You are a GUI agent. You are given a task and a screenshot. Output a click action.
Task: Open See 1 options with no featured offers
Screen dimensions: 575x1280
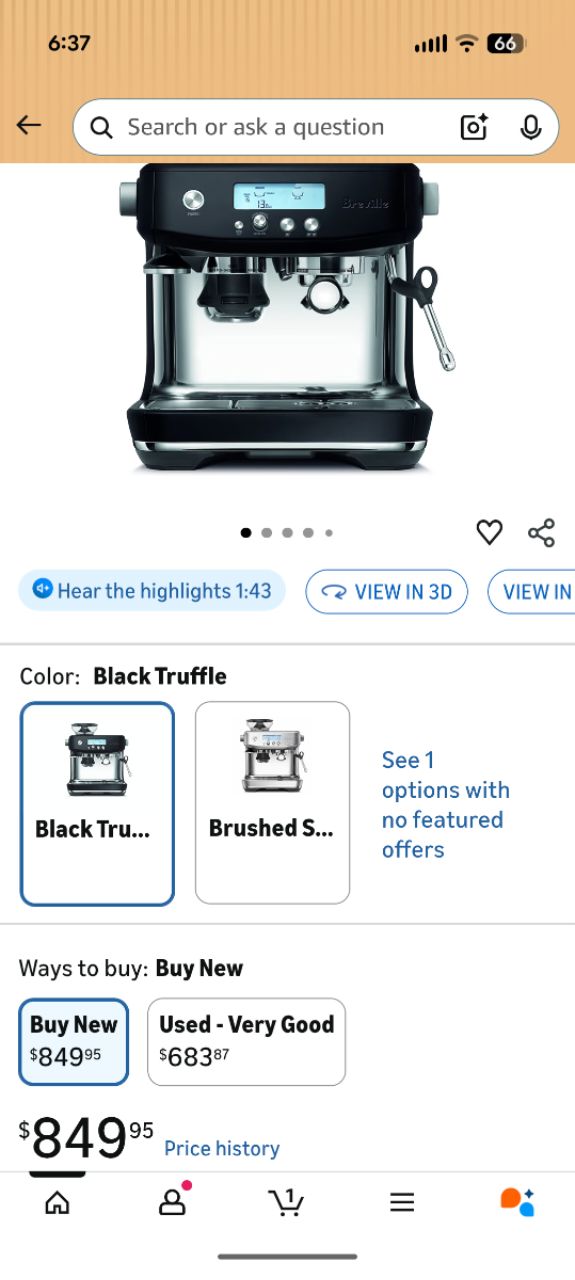(446, 805)
